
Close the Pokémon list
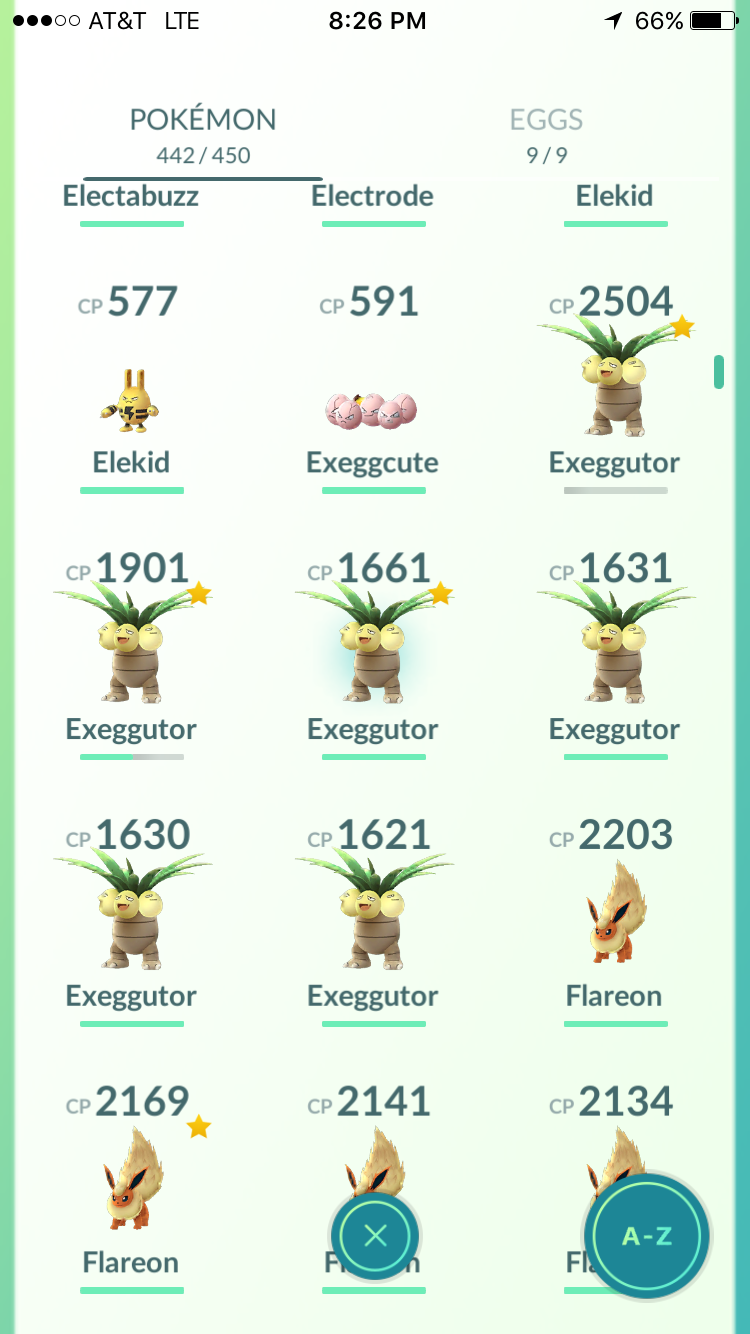(375, 1236)
